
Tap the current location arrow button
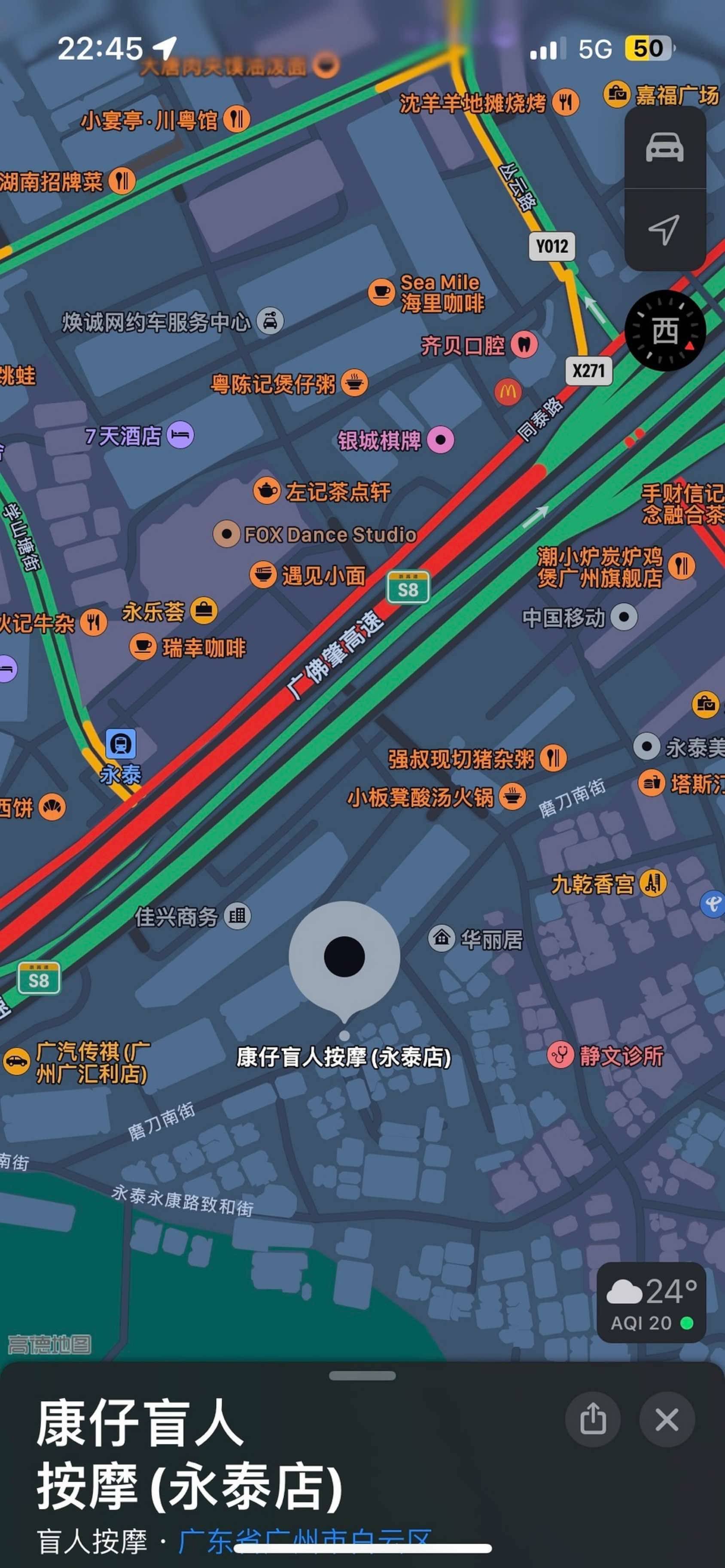tap(665, 229)
